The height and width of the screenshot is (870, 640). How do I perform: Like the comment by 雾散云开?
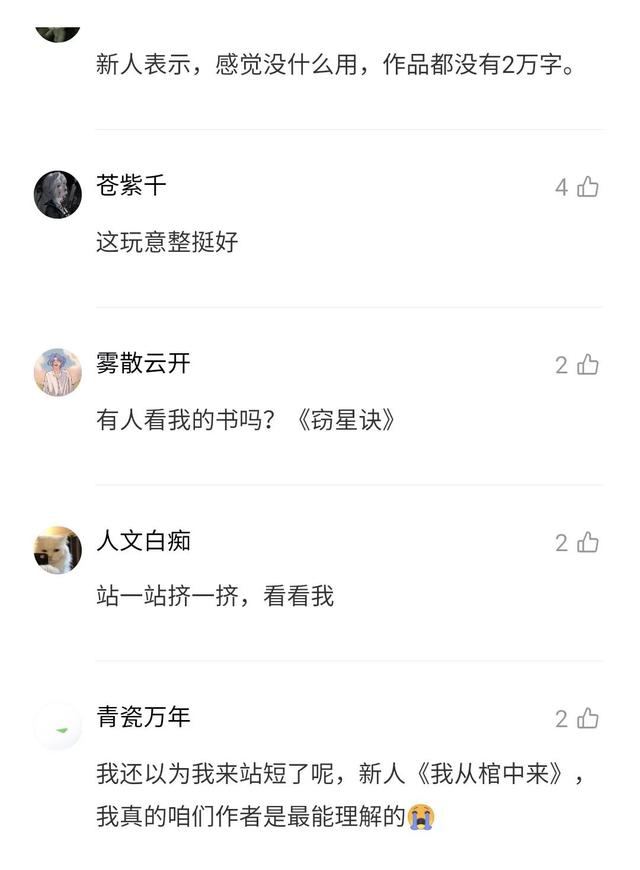588,365
